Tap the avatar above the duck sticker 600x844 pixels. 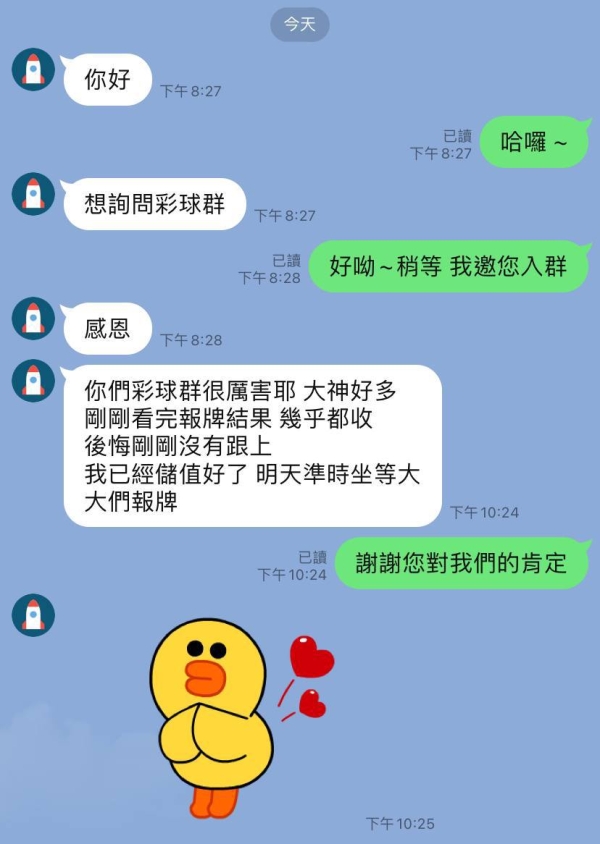coord(33,615)
